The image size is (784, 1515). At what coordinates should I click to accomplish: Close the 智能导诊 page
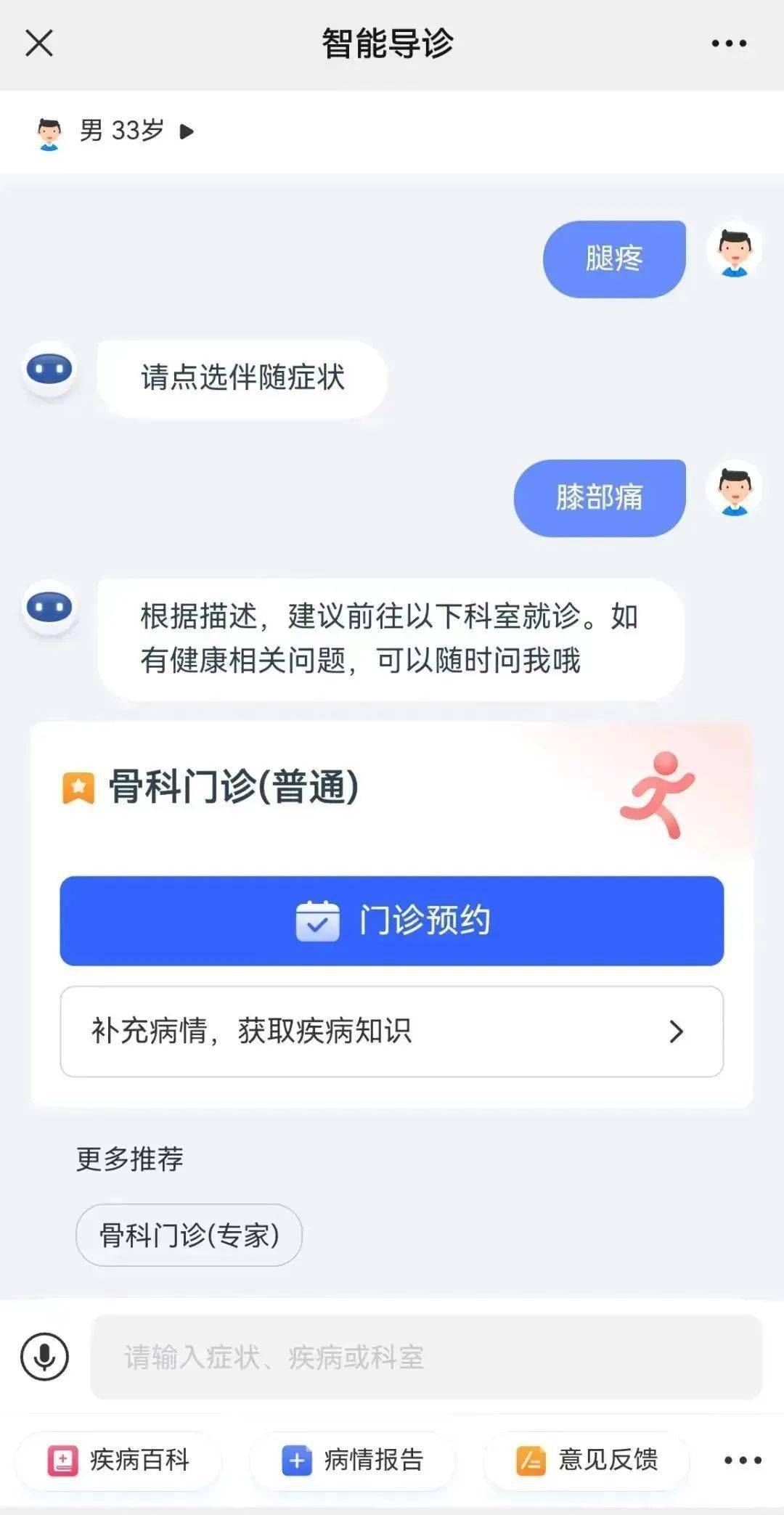(x=39, y=43)
